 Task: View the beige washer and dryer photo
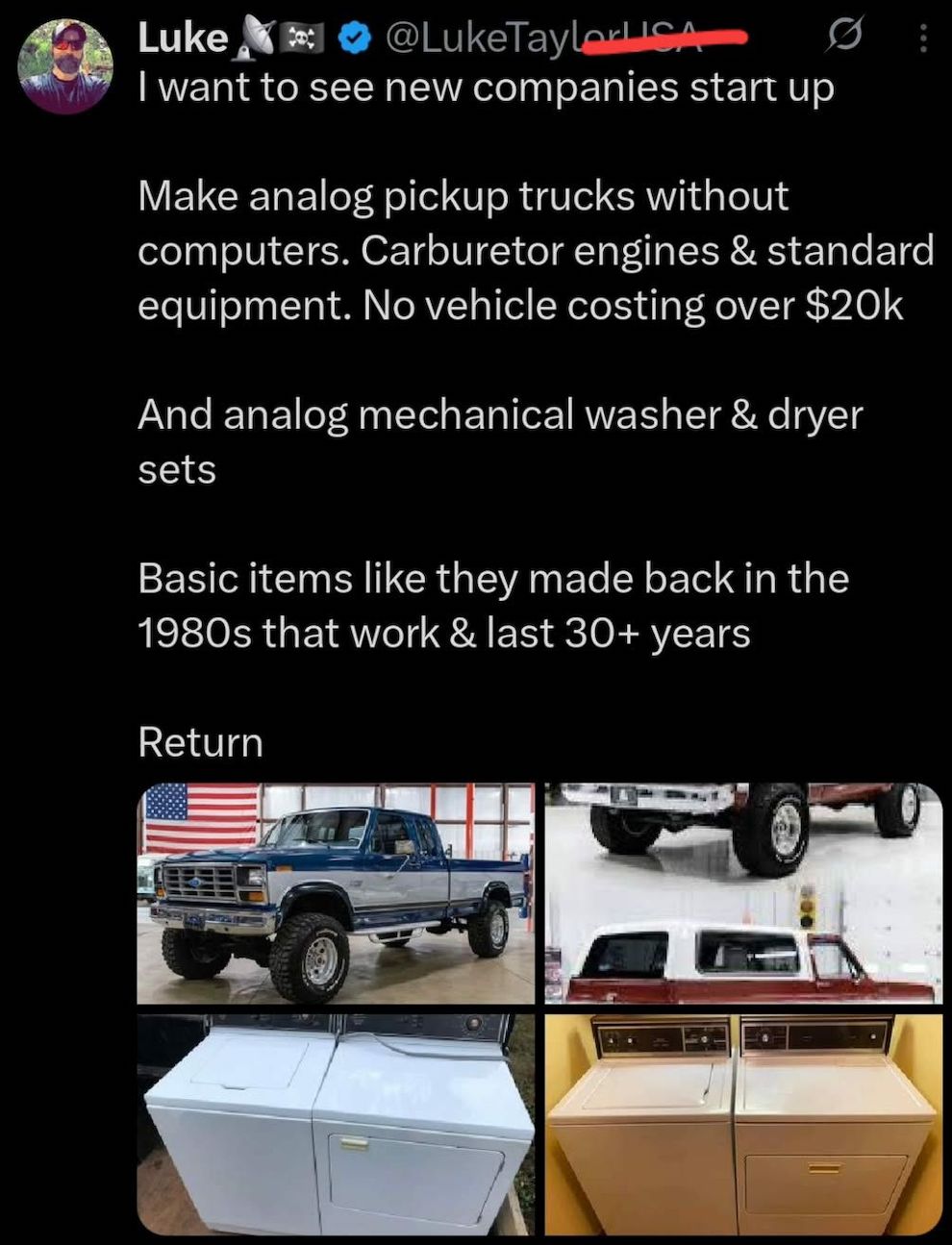pyautogui.click(x=743, y=1124)
